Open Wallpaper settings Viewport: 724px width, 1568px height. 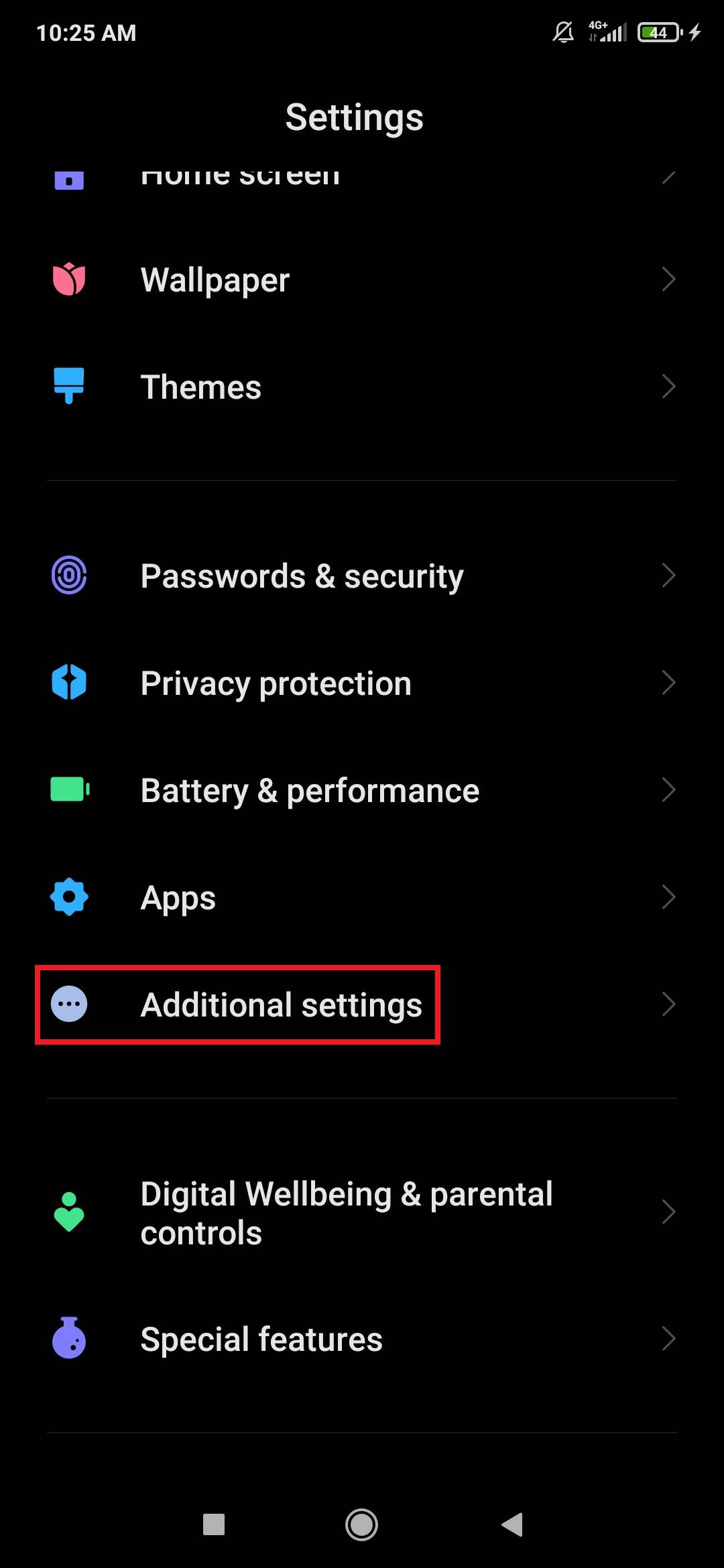tap(362, 279)
